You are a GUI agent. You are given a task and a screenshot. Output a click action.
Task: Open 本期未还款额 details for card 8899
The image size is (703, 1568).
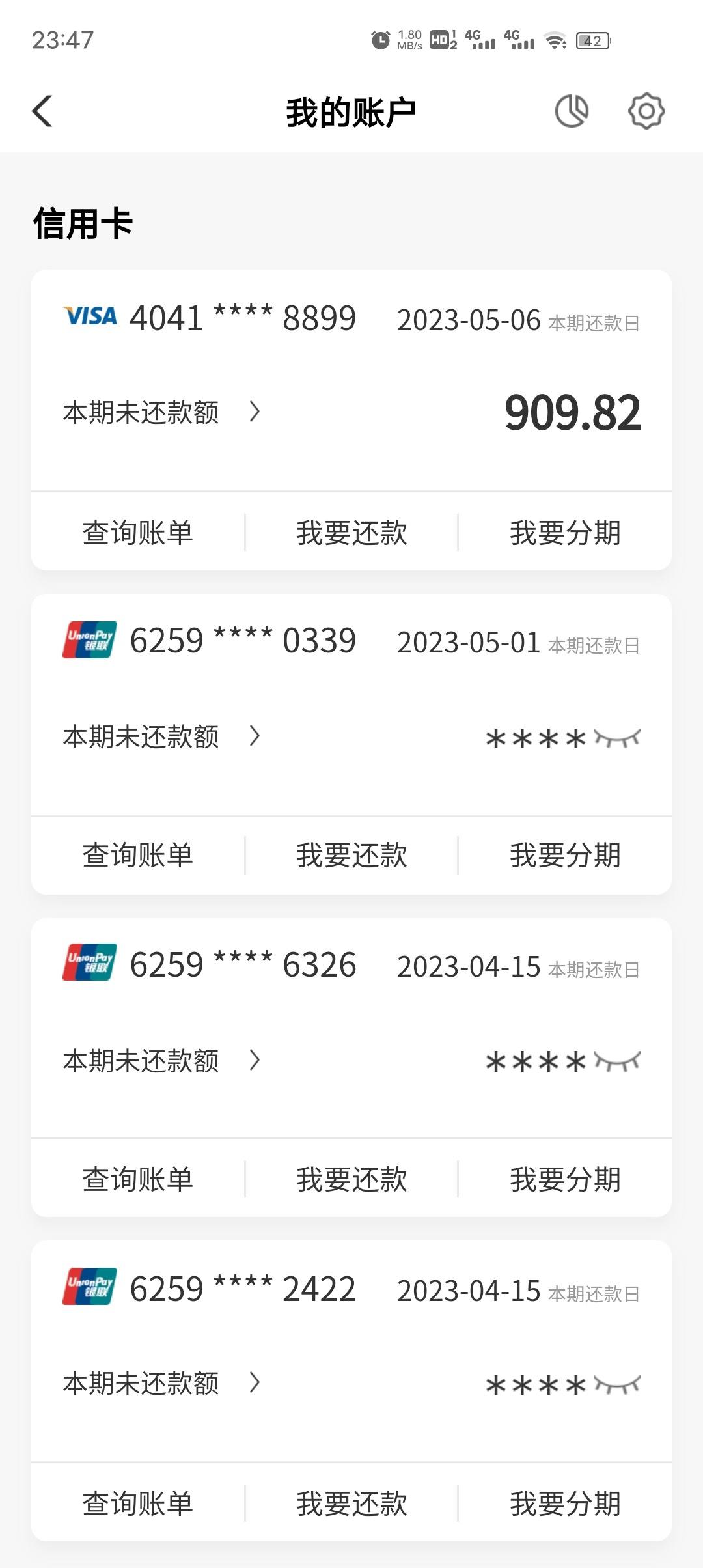click(x=161, y=412)
